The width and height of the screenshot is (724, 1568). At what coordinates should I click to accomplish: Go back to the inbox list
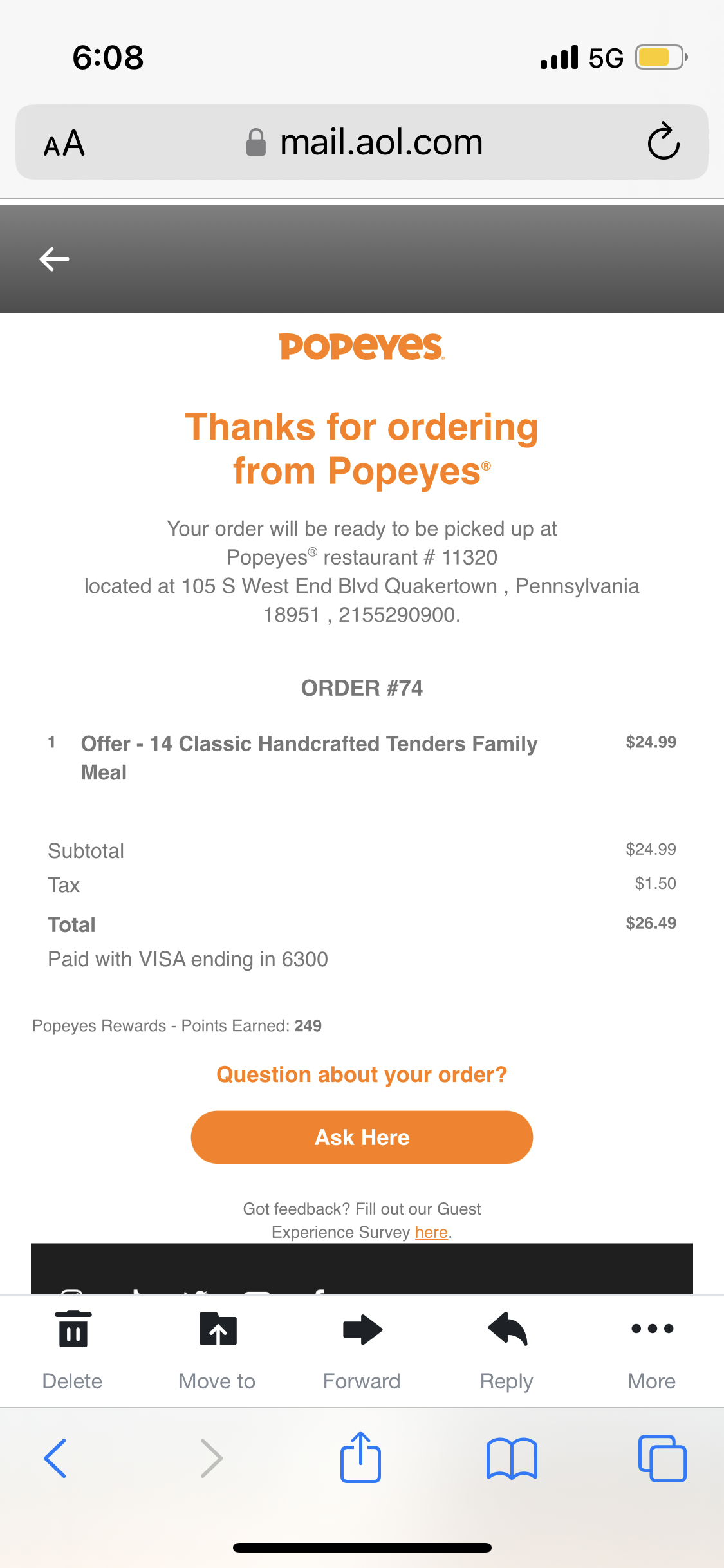(x=54, y=259)
